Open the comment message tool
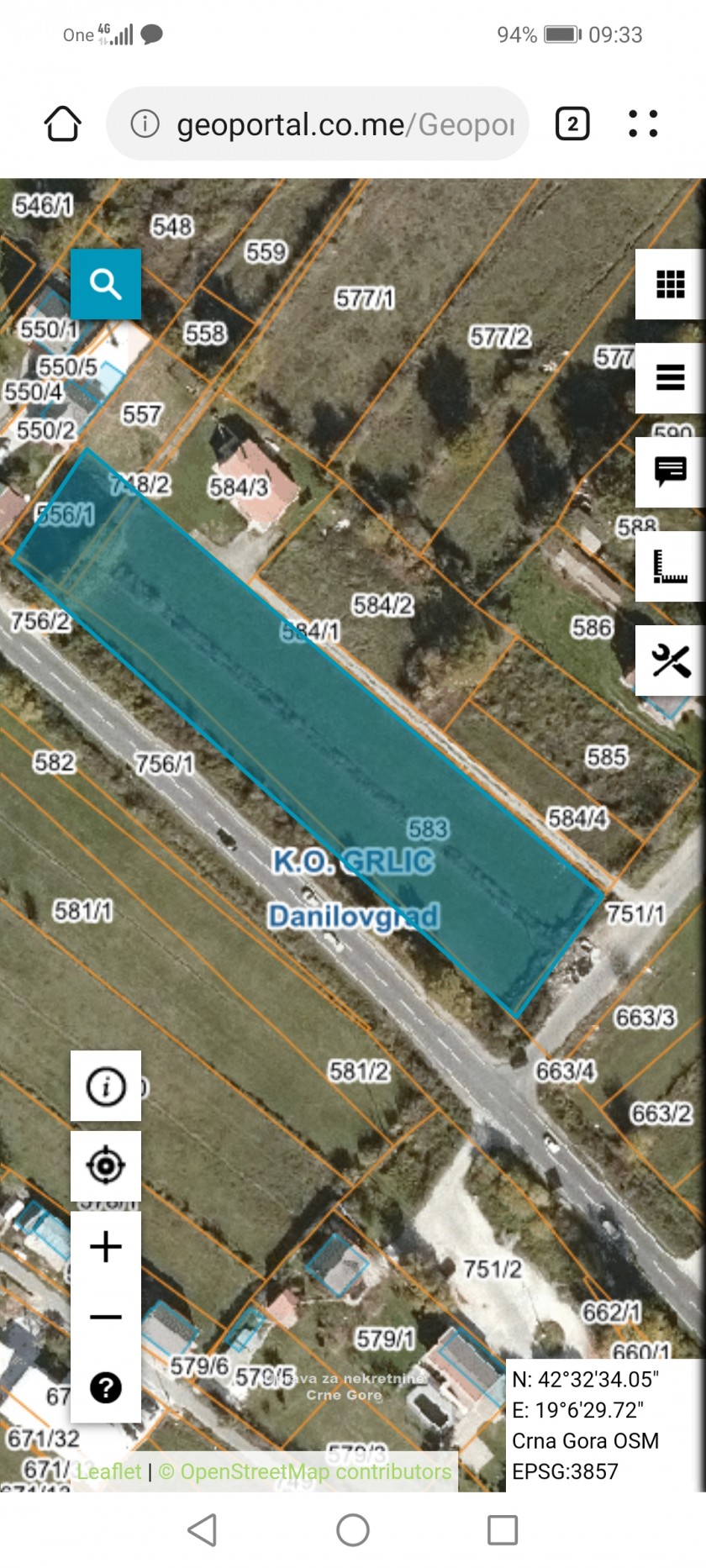This screenshot has width=706, height=1568. click(x=670, y=471)
